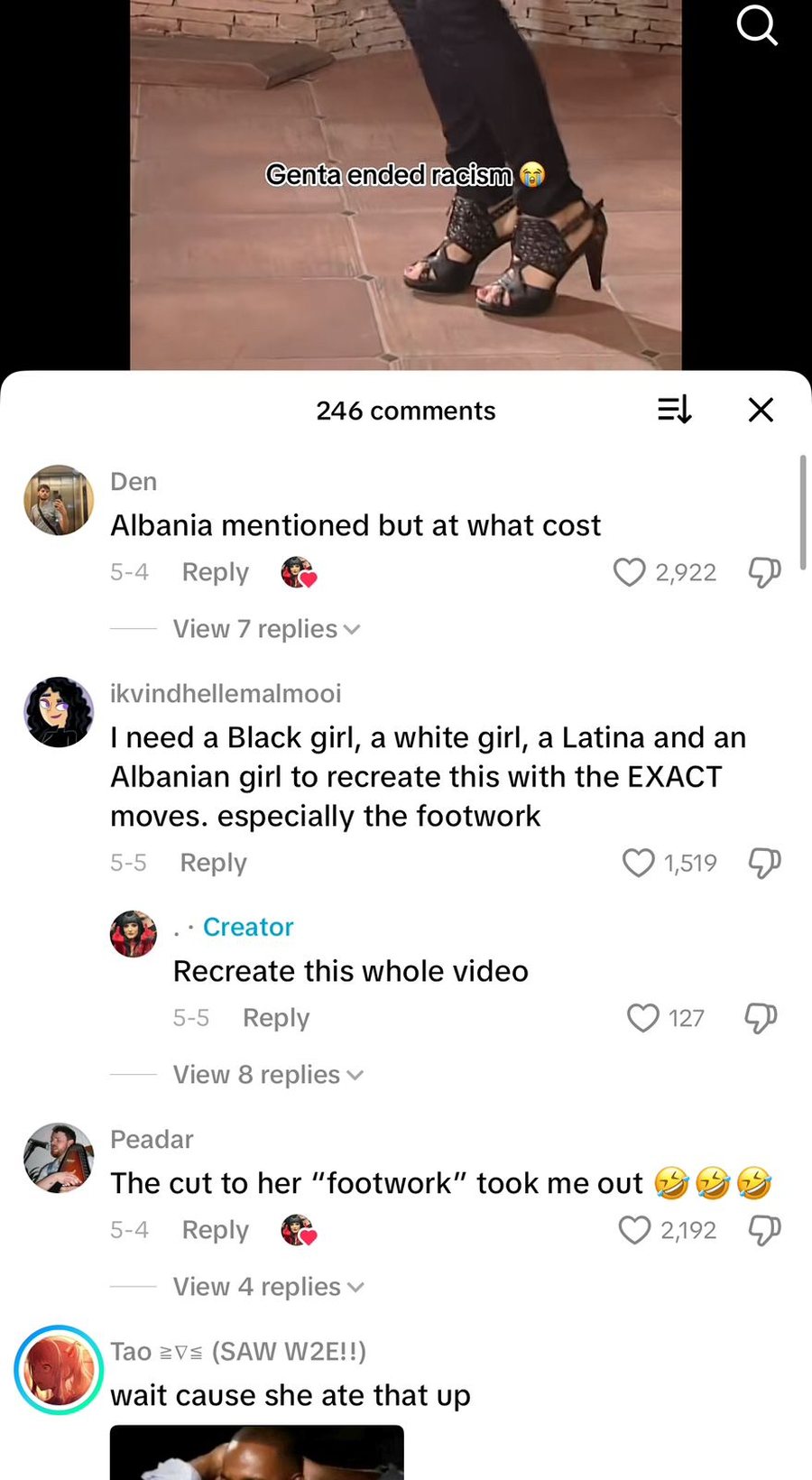Dislike Peadar's comment
Viewport: 812px width, 1480px height.
pyautogui.click(x=764, y=1230)
